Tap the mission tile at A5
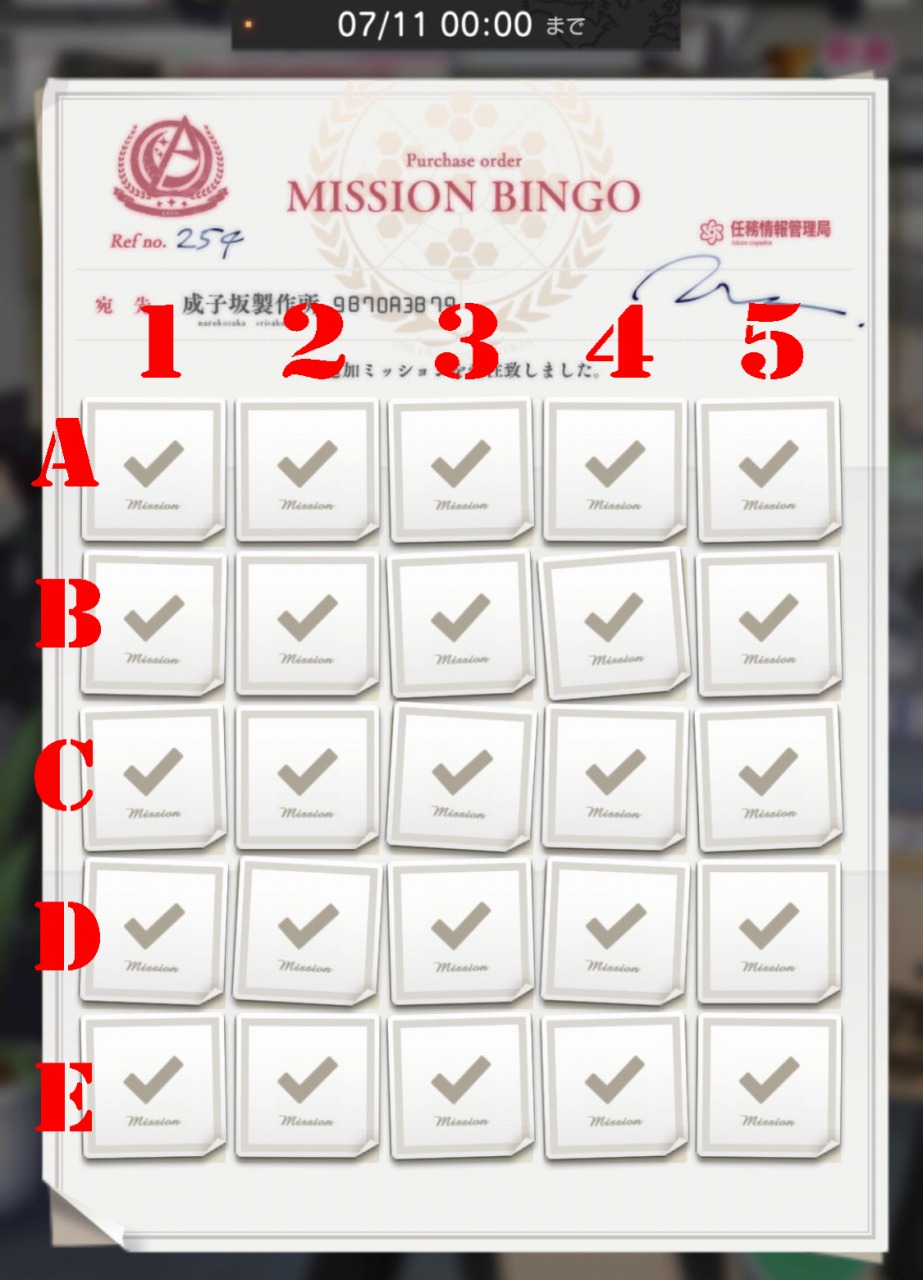This screenshot has width=923, height=1280. coord(768,470)
